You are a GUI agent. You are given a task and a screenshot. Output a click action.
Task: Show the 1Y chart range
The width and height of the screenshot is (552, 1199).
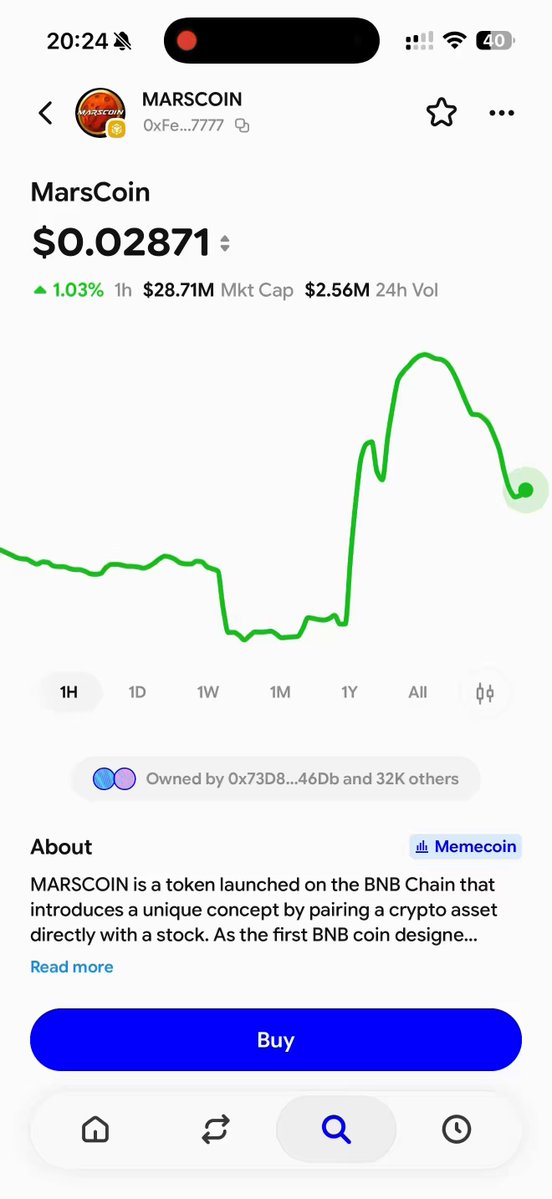pyautogui.click(x=349, y=692)
